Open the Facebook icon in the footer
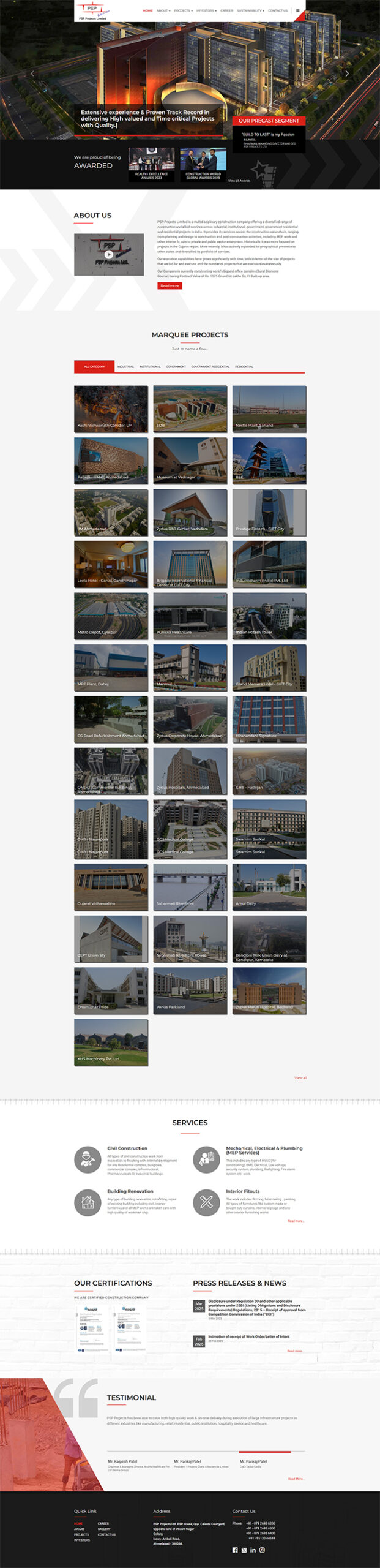Viewport: 380px width, 1568px height. coord(235,1550)
